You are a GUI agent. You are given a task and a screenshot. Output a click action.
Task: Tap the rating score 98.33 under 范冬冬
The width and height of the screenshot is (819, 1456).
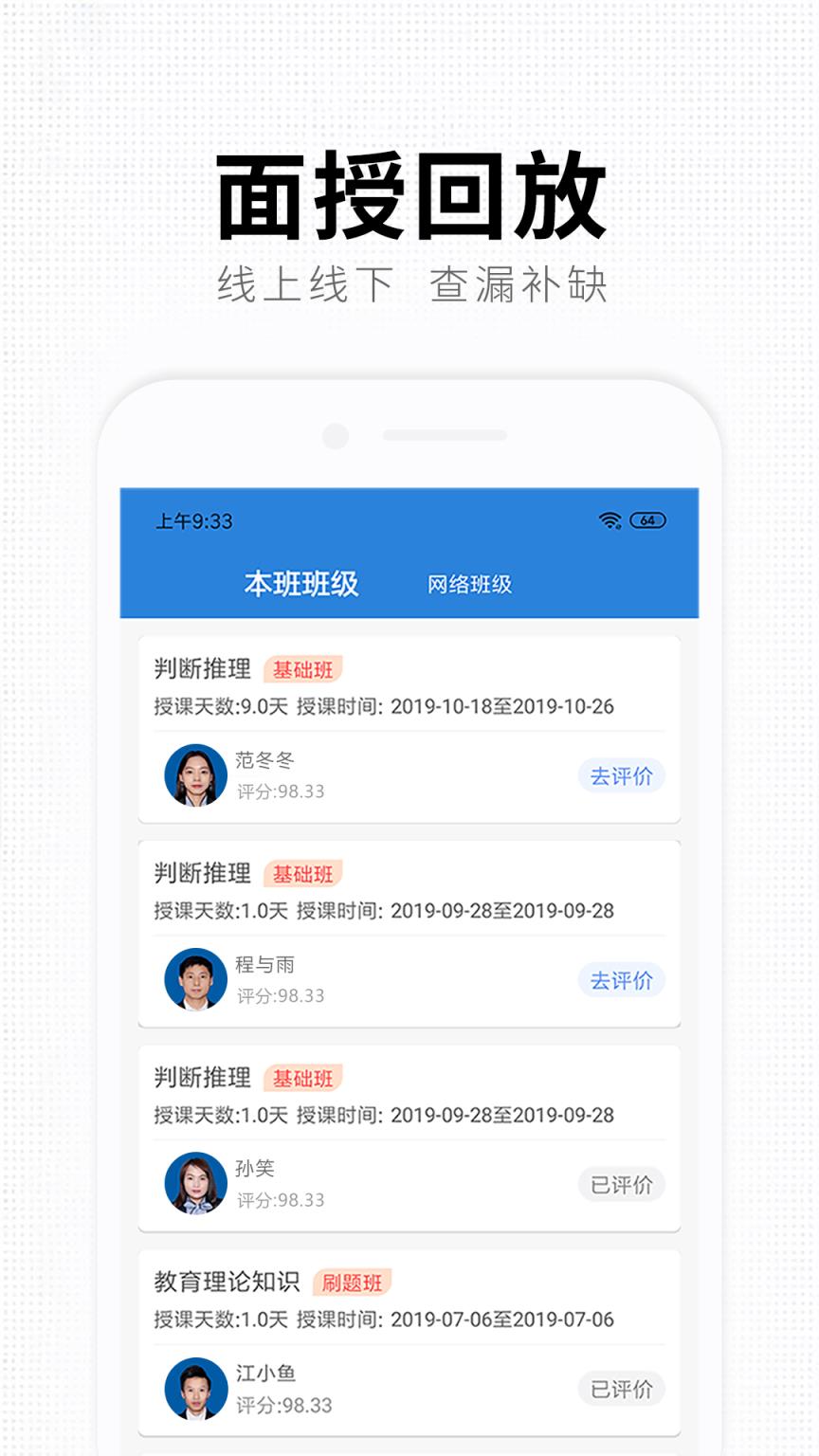coord(280,793)
